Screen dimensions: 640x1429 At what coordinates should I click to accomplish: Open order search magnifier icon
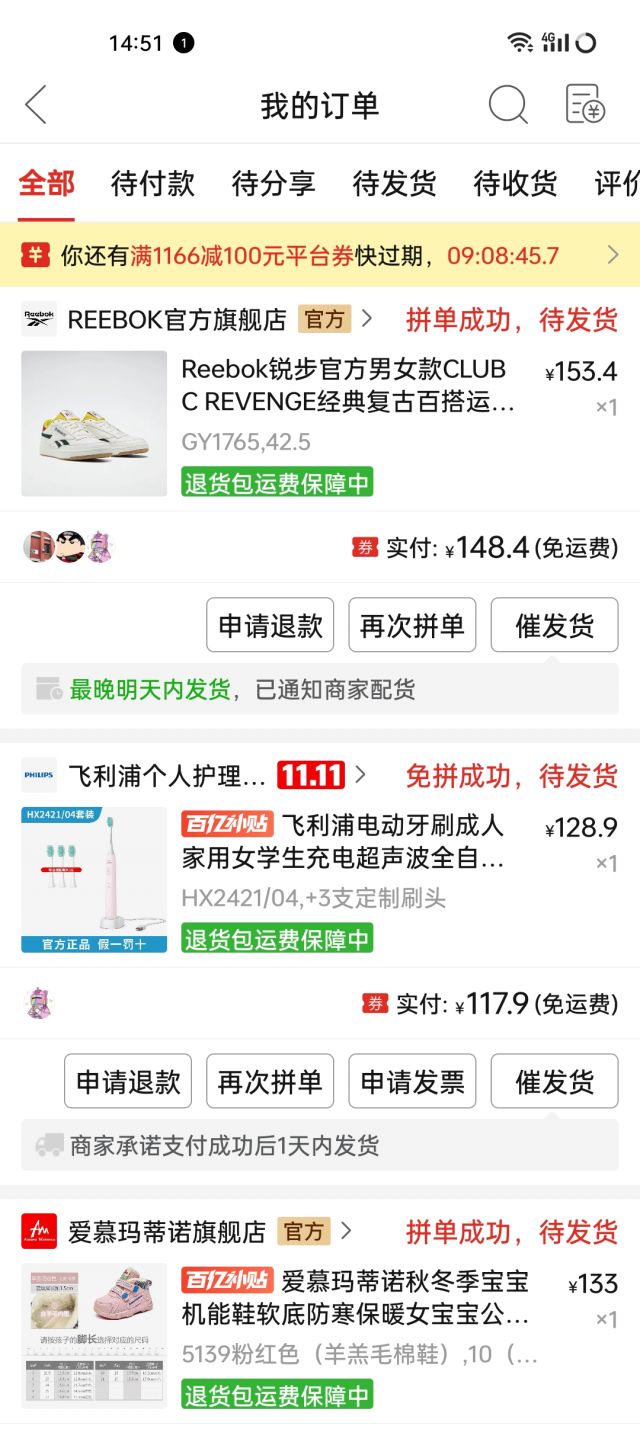click(x=507, y=104)
